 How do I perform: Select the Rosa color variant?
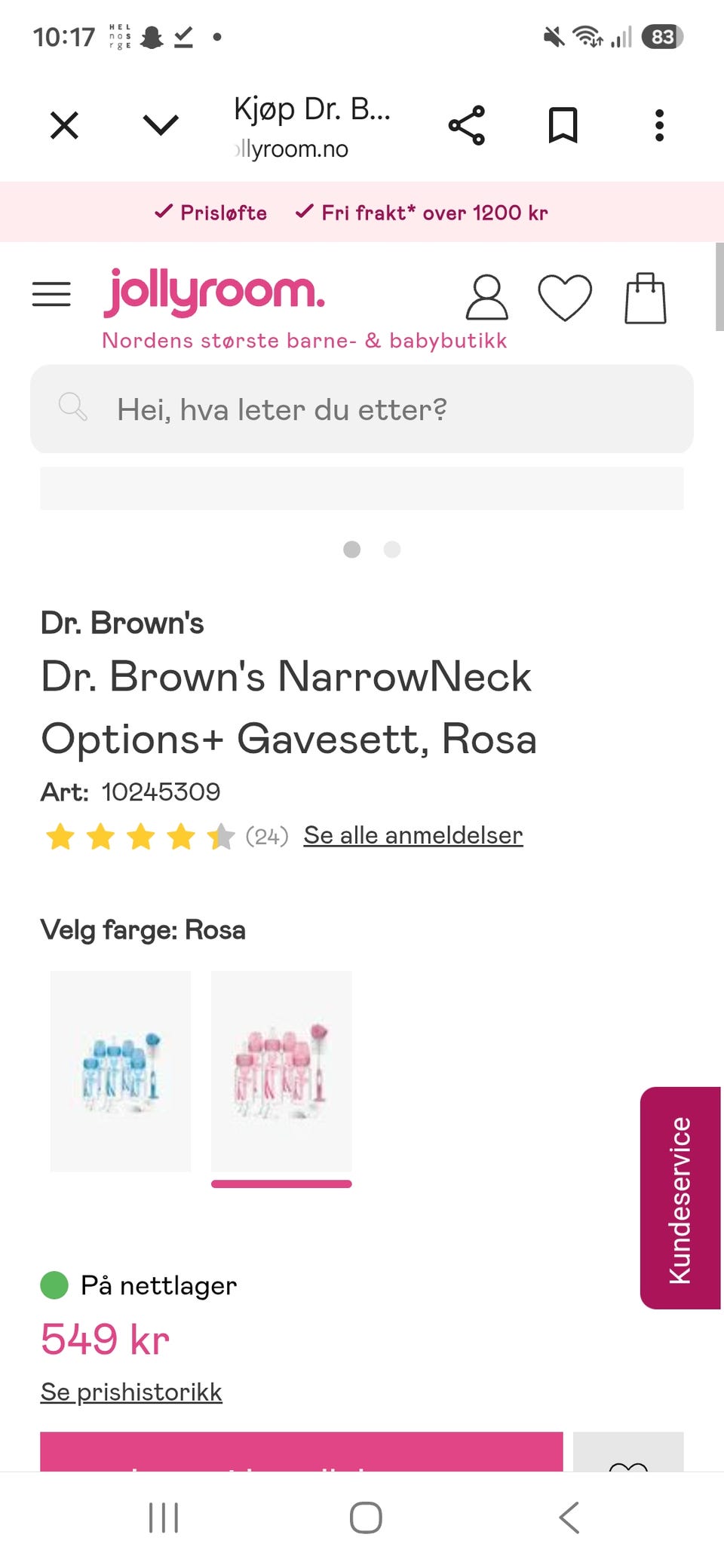click(x=281, y=1071)
